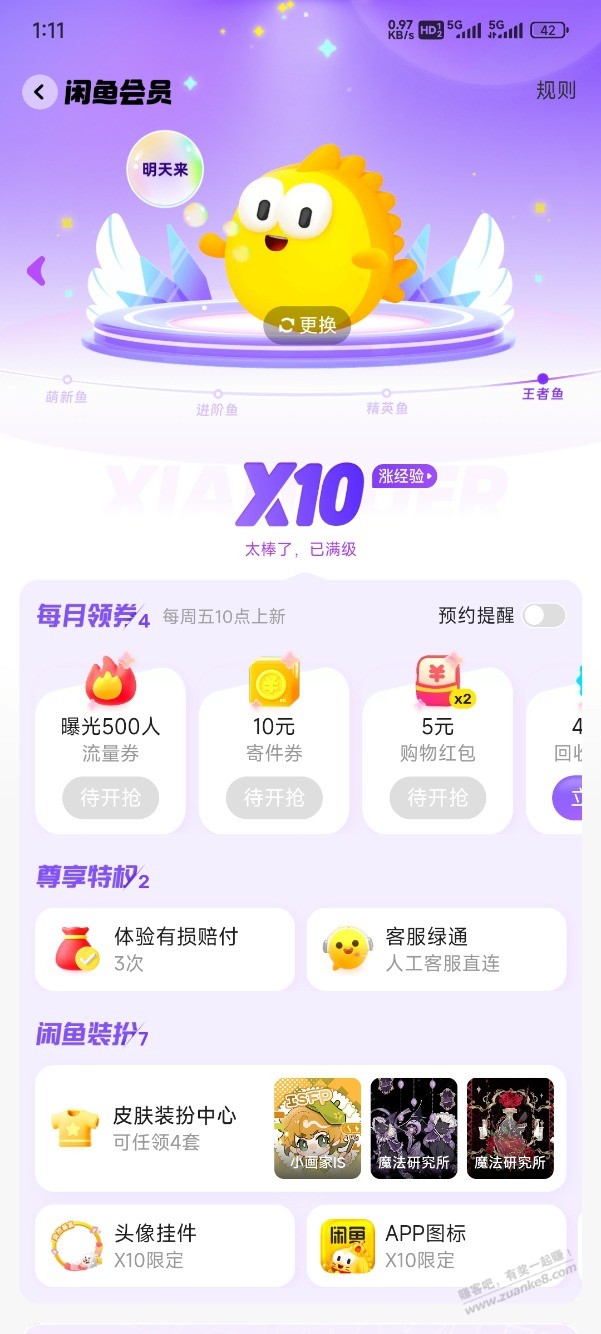Select the 小画家IS skin thumbnail
This screenshot has width=601, height=1334.
pos(317,1127)
